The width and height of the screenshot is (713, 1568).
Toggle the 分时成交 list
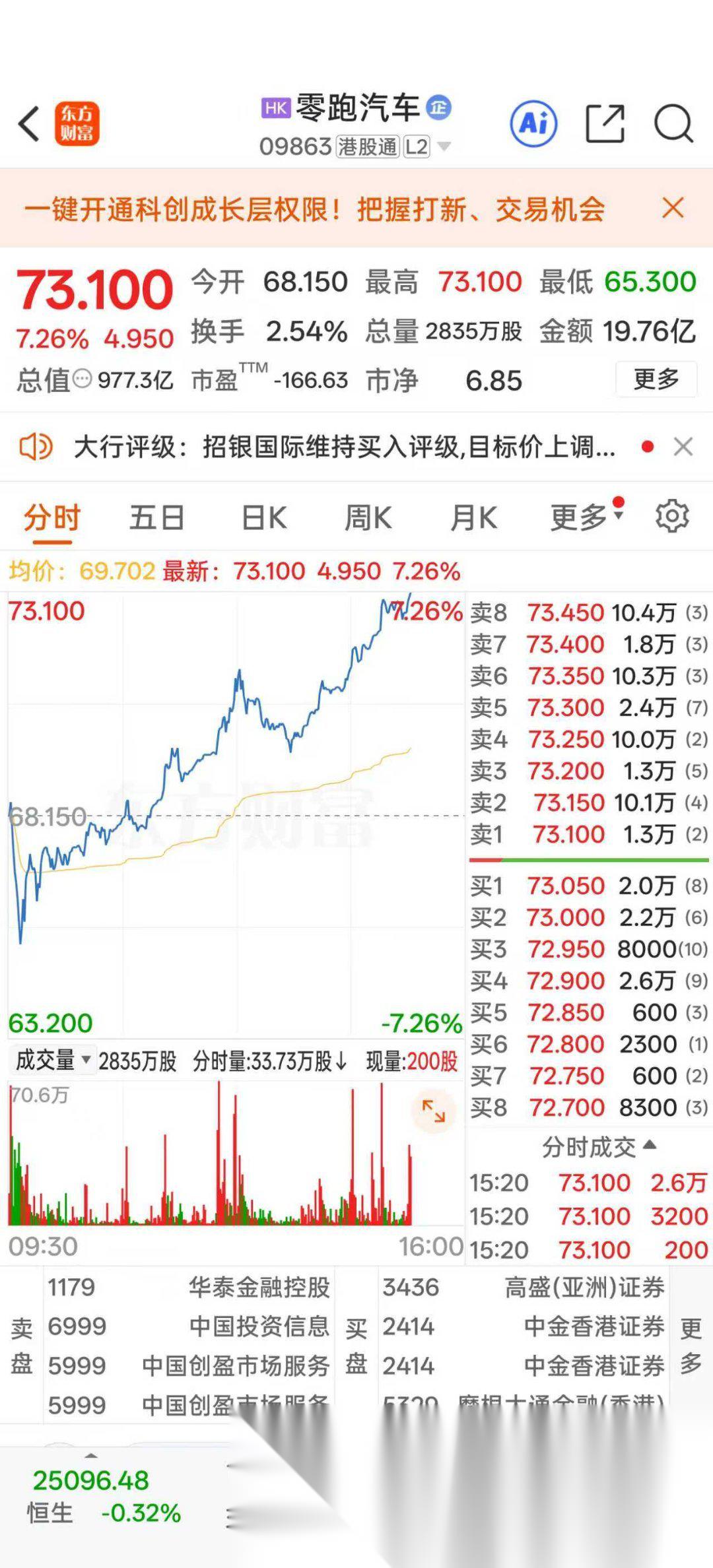(598, 1147)
